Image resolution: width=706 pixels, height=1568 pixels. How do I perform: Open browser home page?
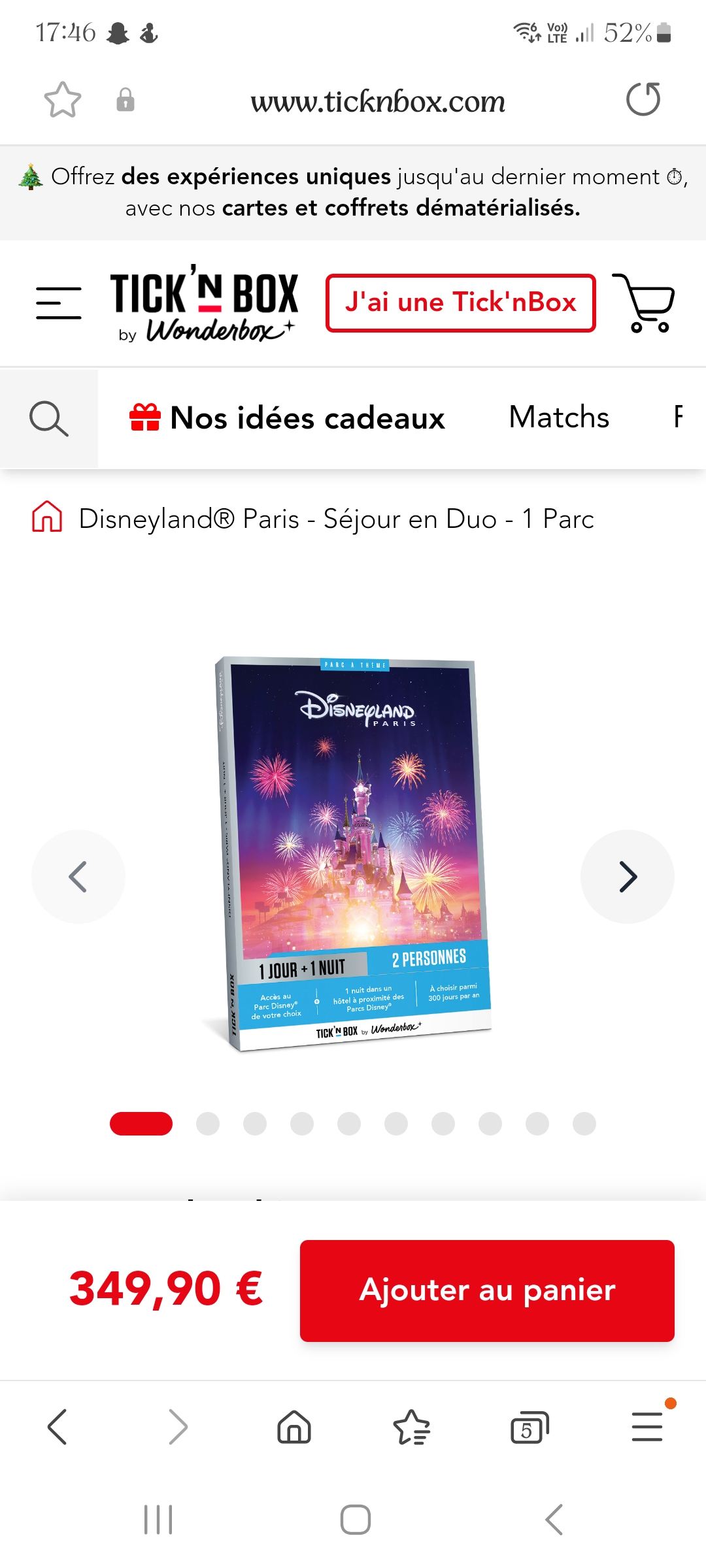(x=294, y=1427)
